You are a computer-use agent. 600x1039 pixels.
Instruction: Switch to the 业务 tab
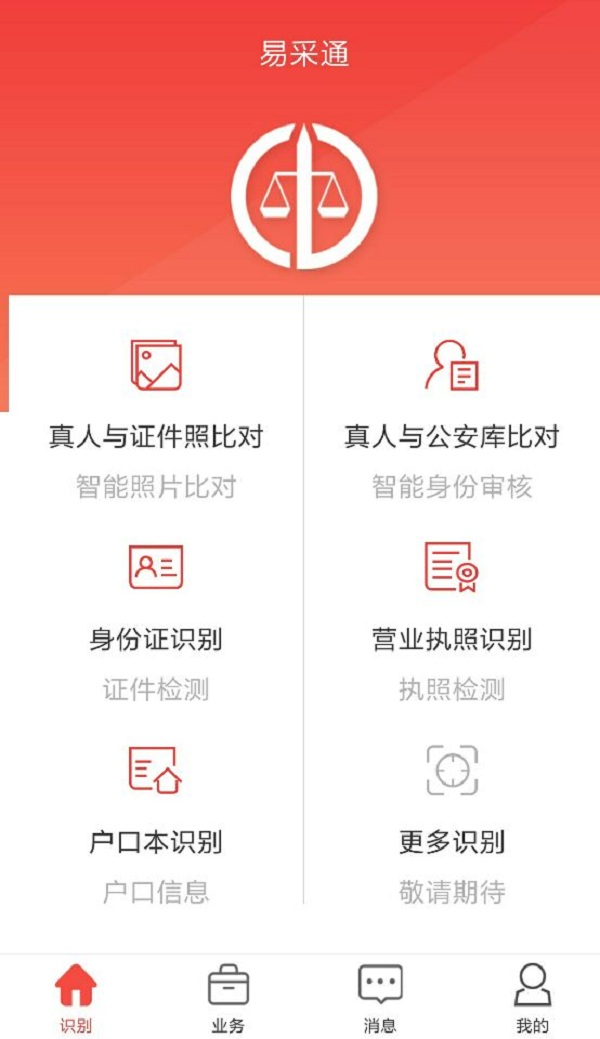[227, 997]
